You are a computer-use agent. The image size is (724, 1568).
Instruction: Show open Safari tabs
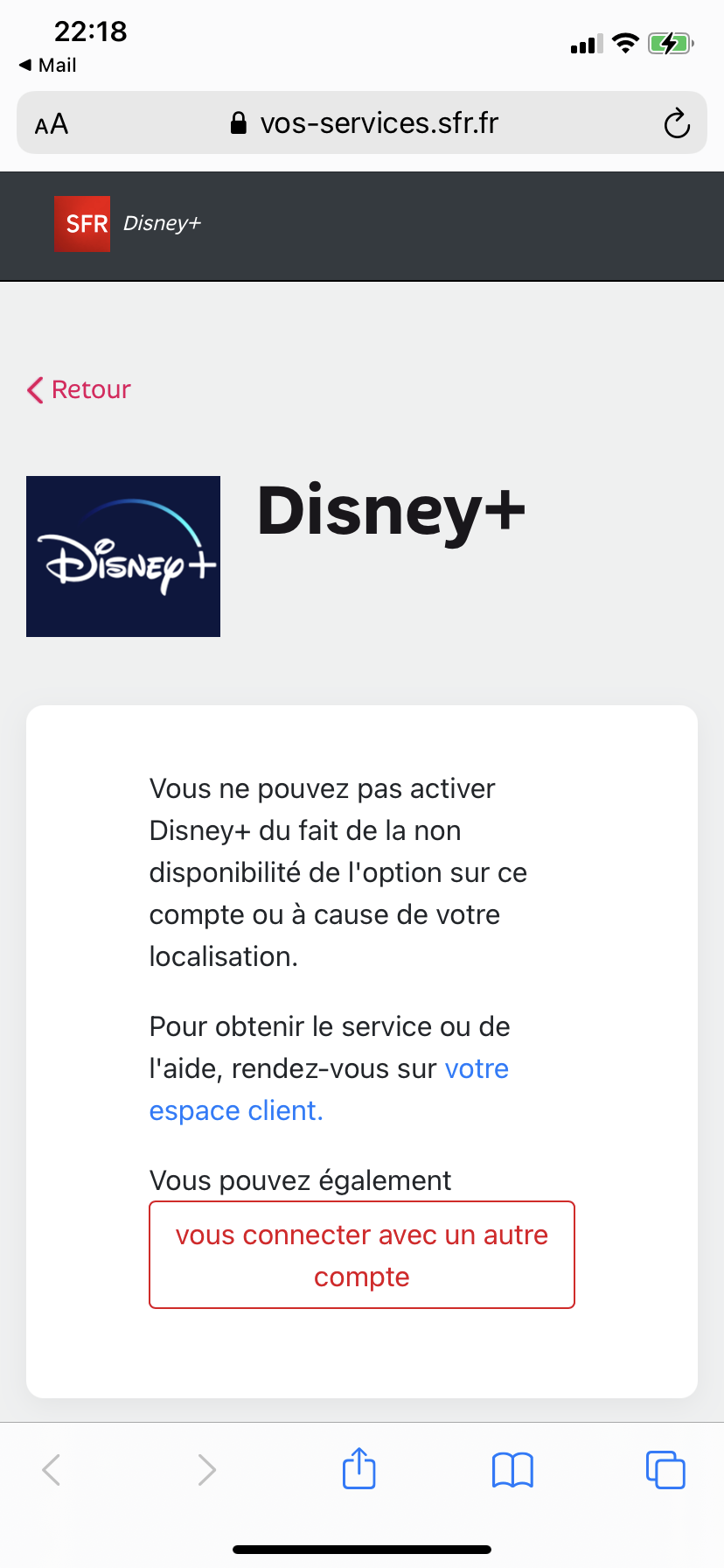(665, 1469)
